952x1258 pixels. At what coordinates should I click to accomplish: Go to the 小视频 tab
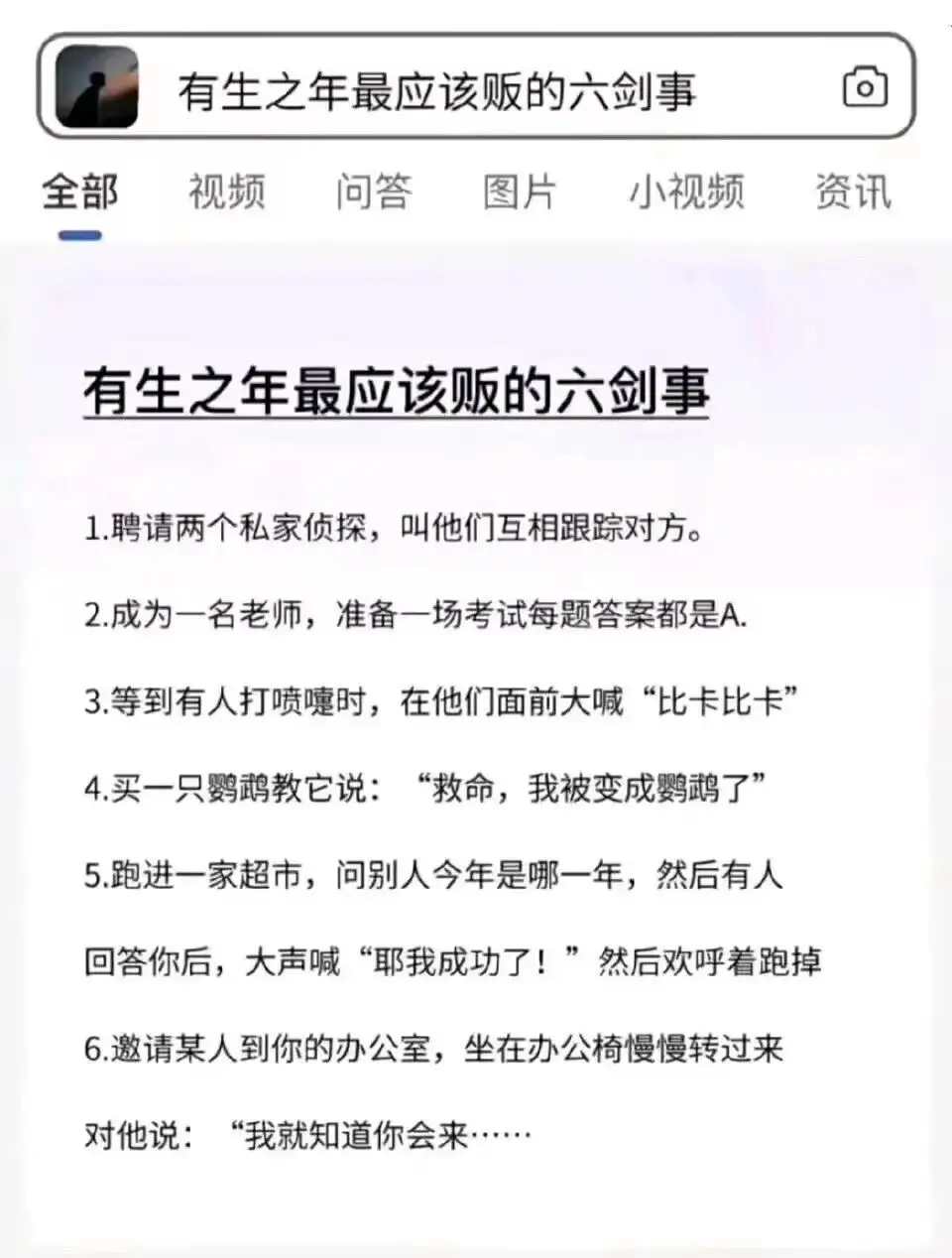(x=686, y=191)
